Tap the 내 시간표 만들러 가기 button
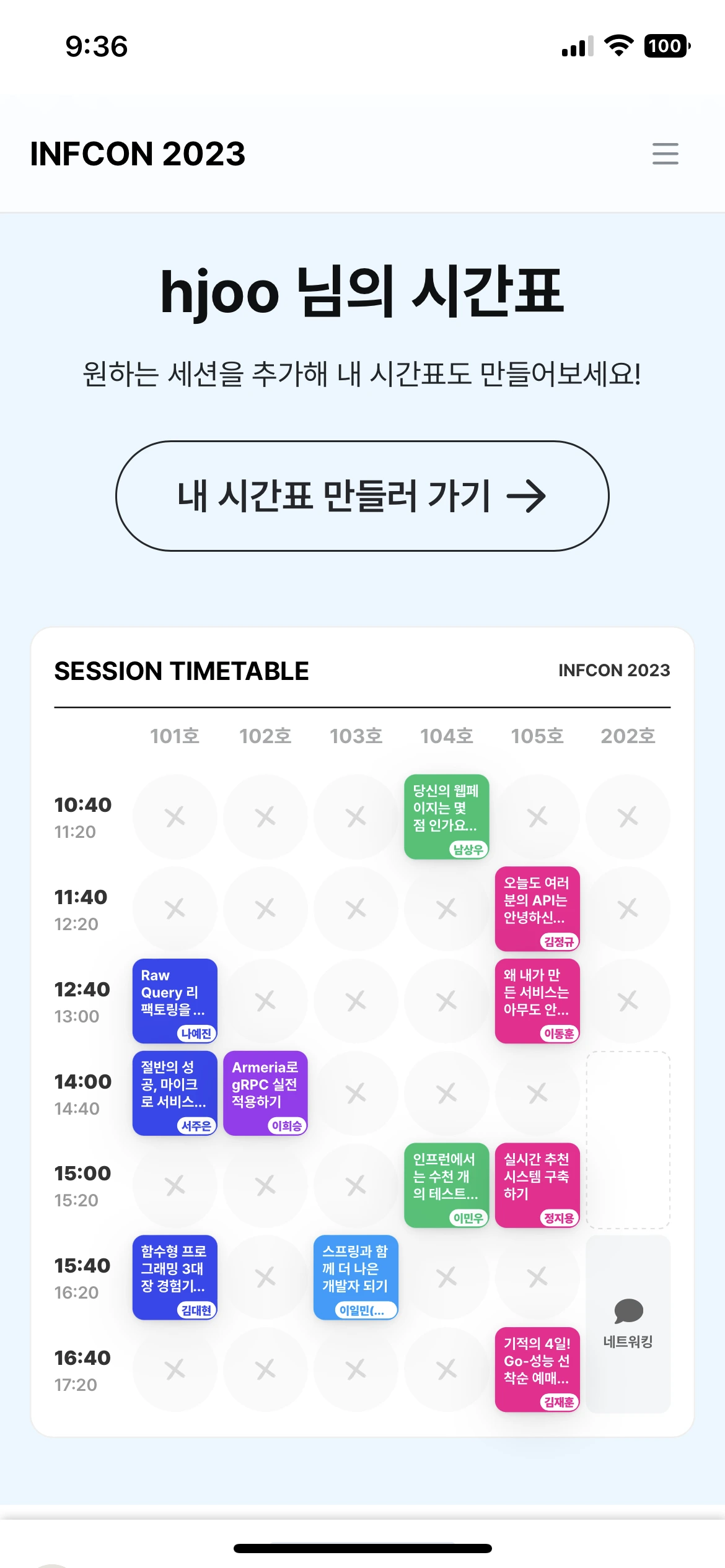Screen dimensions: 725x1568 tap(362, 496)
